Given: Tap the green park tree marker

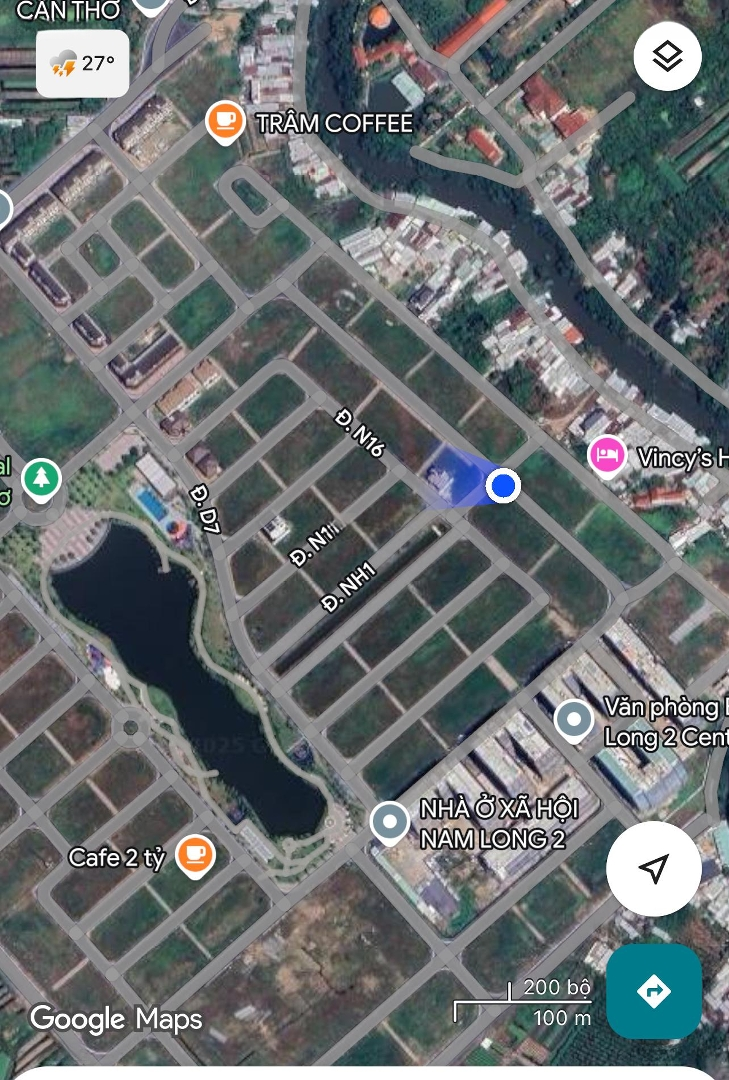Looking at the screenshot, I should coord(41,478).
